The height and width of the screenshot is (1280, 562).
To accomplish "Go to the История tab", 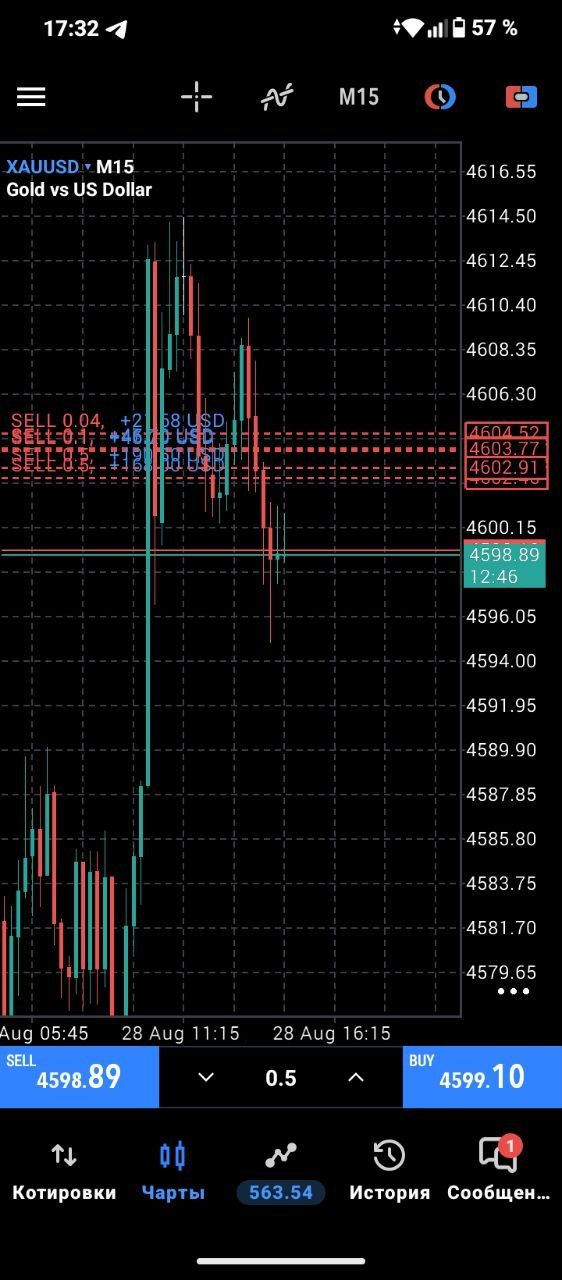I will [x=389, y=1172].
